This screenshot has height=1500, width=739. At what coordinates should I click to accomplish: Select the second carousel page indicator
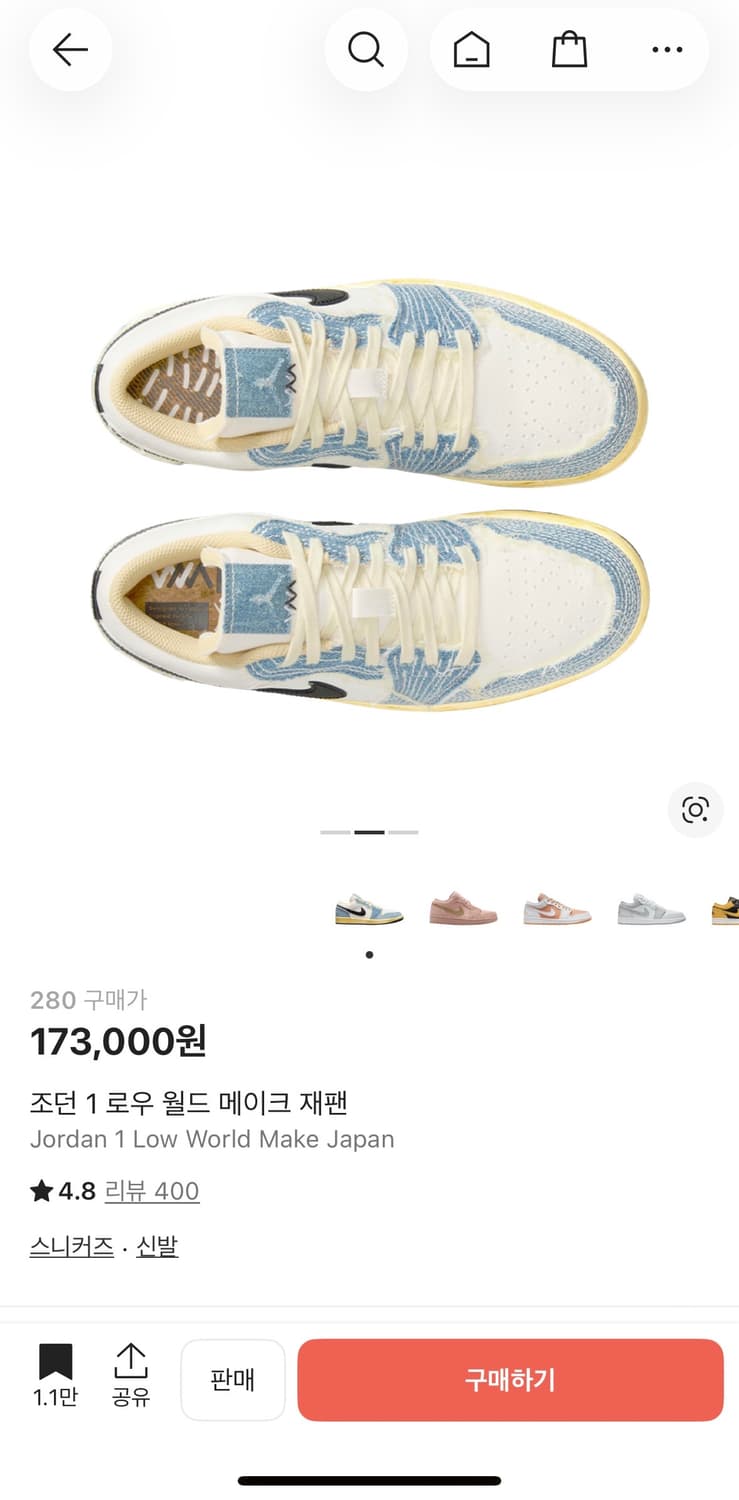pos(369,831)
